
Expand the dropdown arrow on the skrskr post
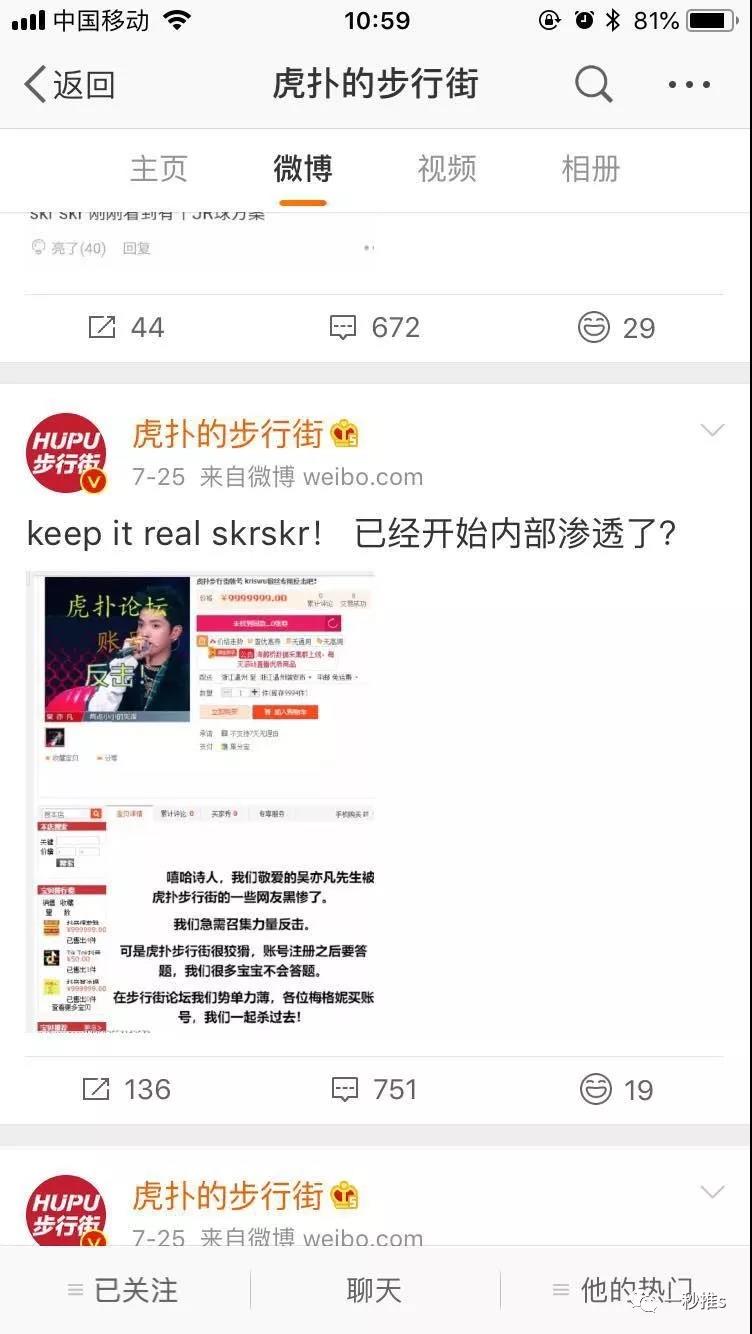[712, 431]
